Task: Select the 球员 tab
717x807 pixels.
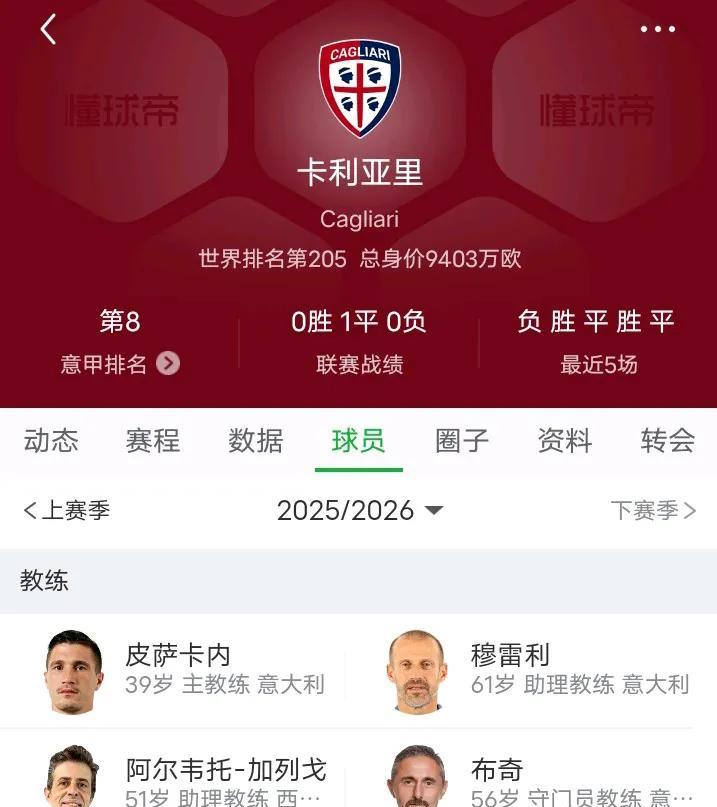Action: (x=358, y=441)
